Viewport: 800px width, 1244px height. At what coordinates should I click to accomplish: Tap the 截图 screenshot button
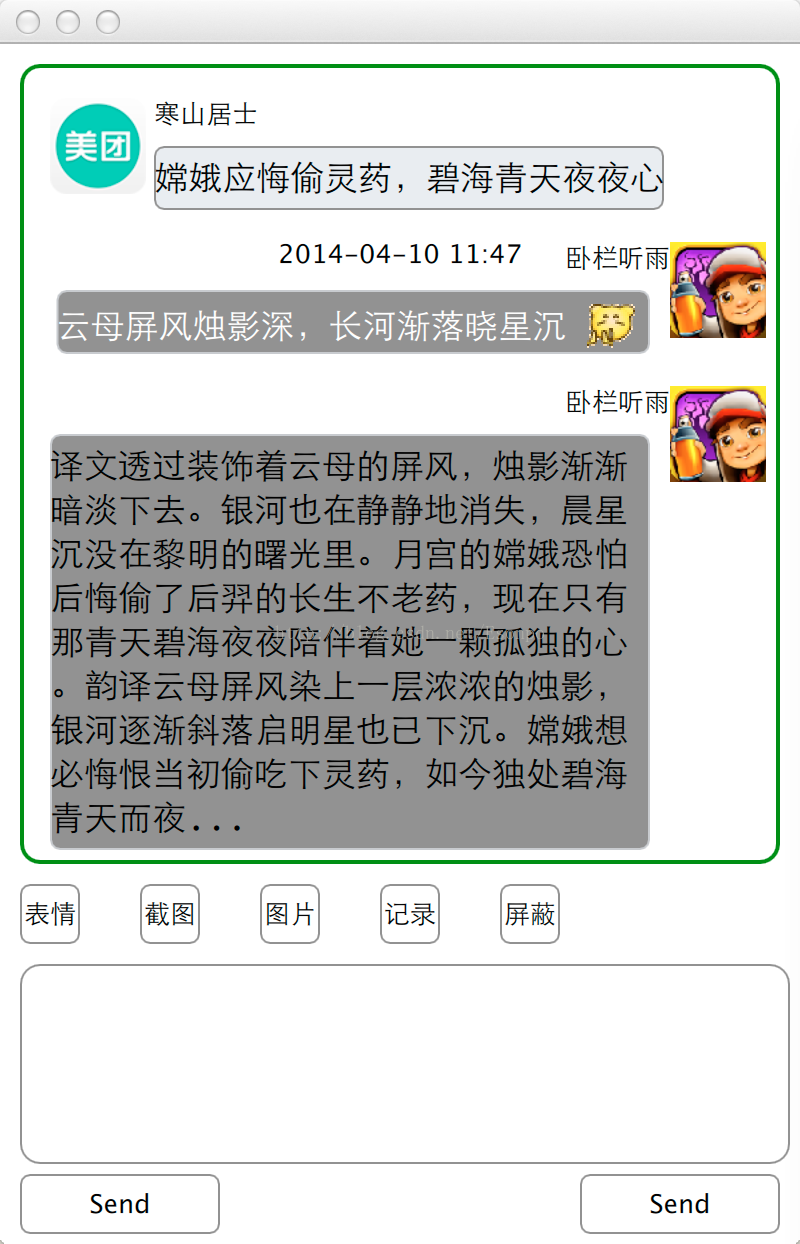click(x=170, y=914)
